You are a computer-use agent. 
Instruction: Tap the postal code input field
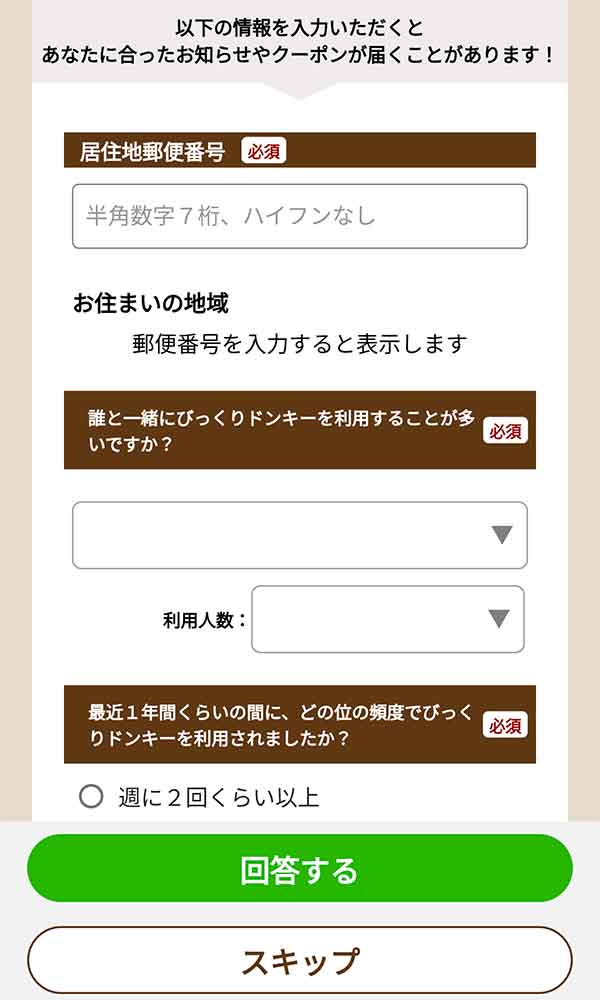[299, 216]
